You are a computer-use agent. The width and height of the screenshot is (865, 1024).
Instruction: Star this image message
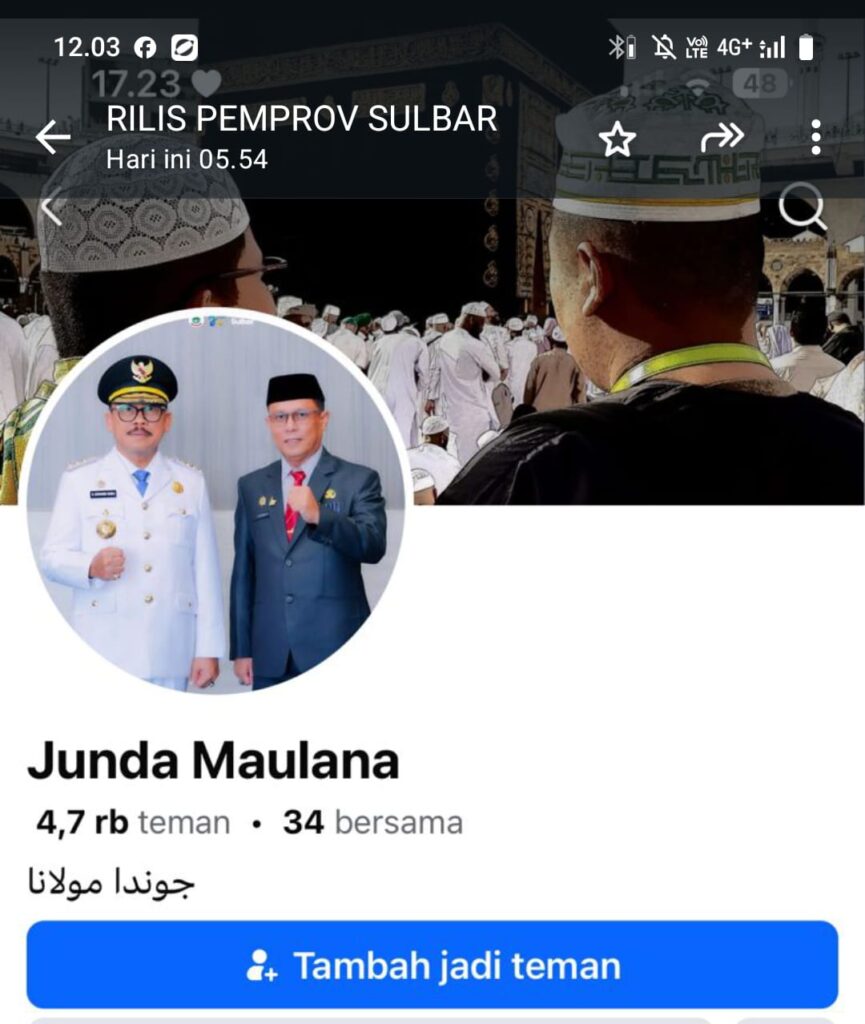click(617, 138)
